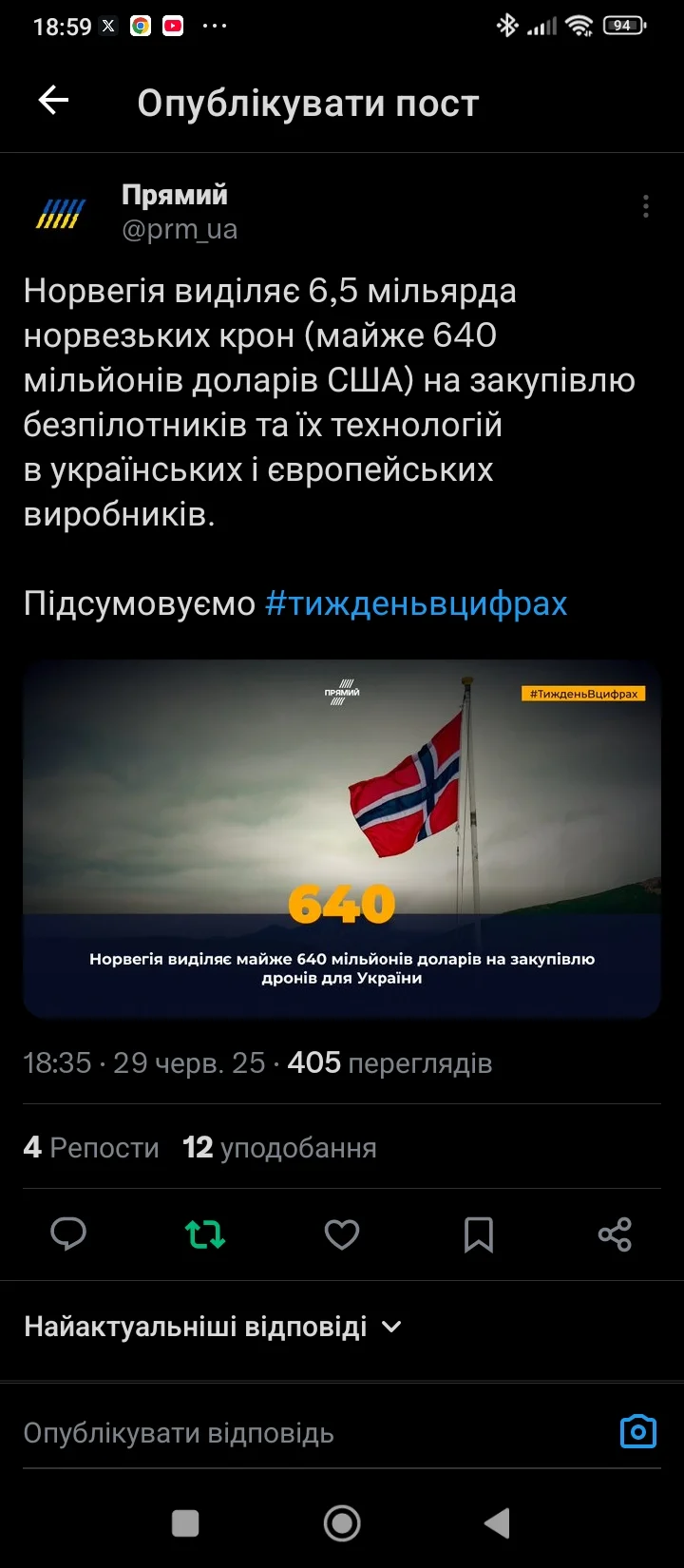Tap the green repost icon

click(x=205, y=1234)
